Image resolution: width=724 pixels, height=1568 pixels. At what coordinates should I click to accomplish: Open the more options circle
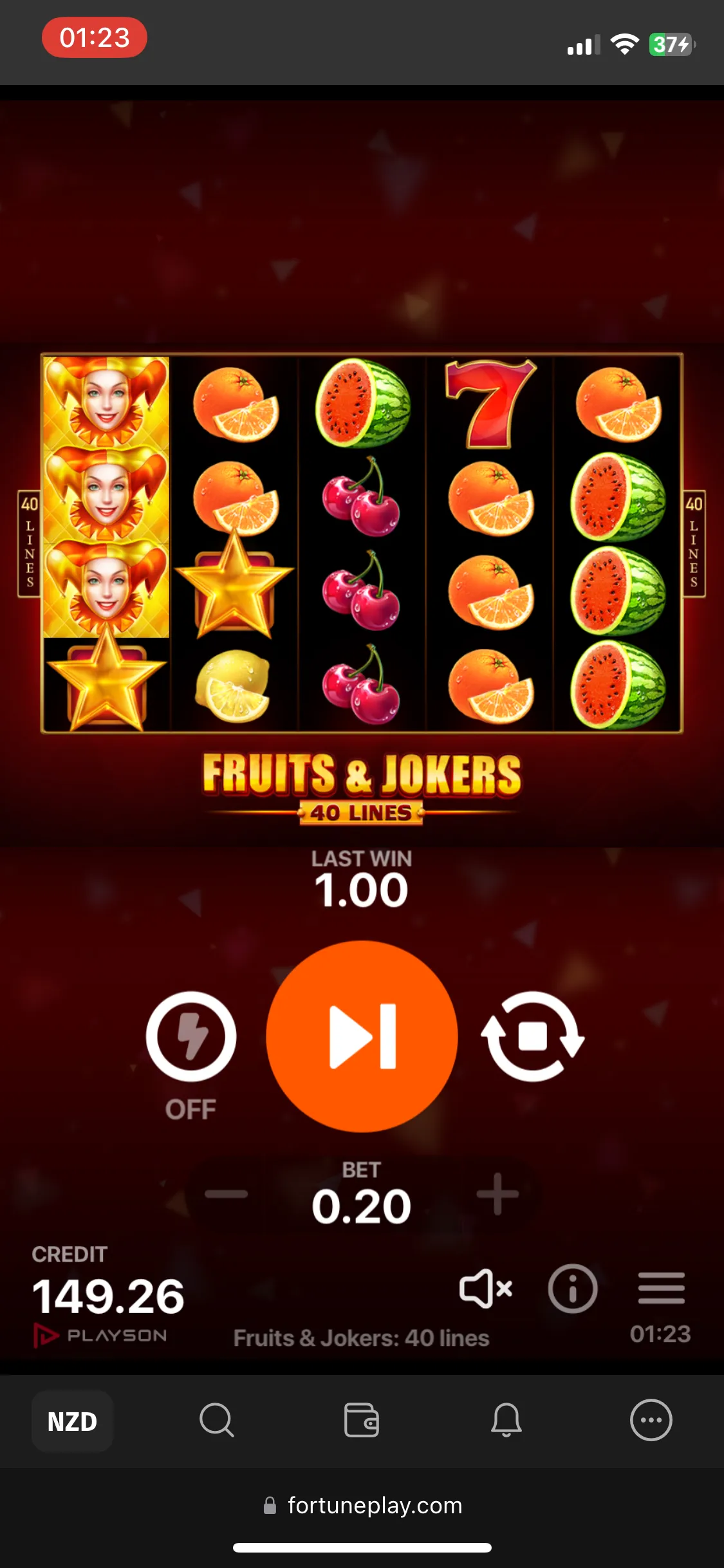(651, 1420)
